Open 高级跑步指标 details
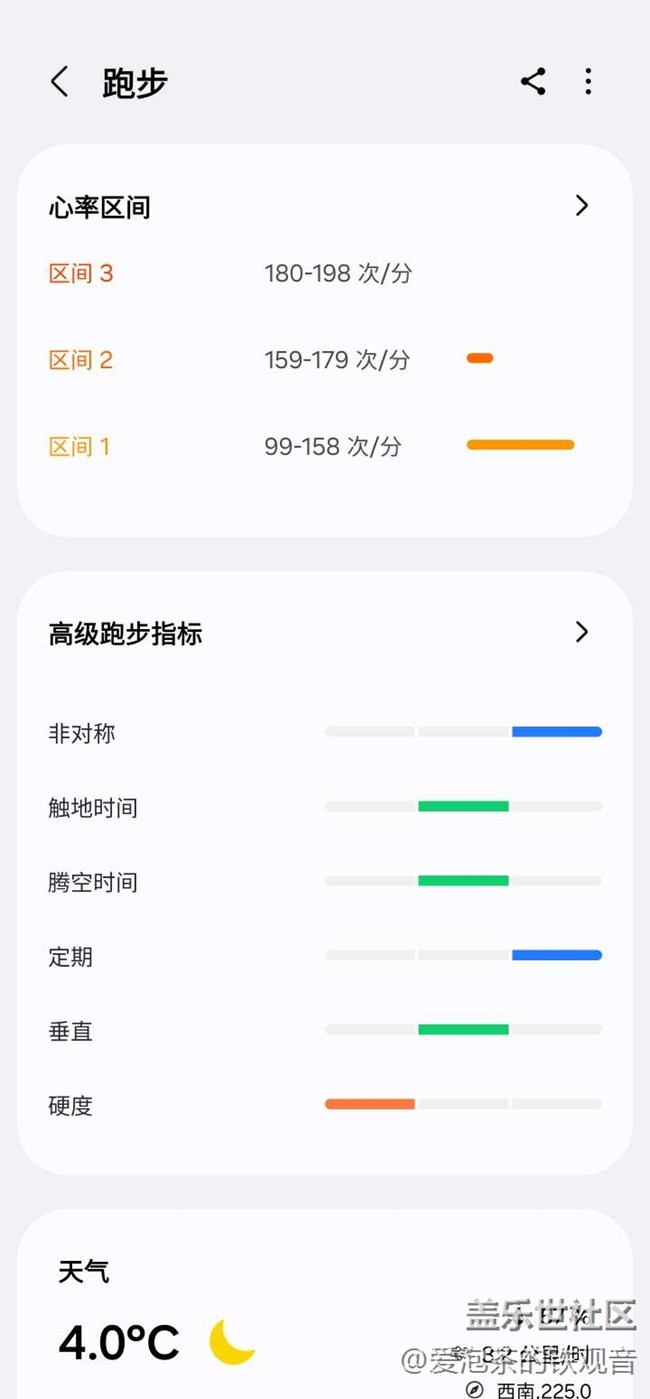Viewport: 650px width, 1399px height. click(582, 632)
